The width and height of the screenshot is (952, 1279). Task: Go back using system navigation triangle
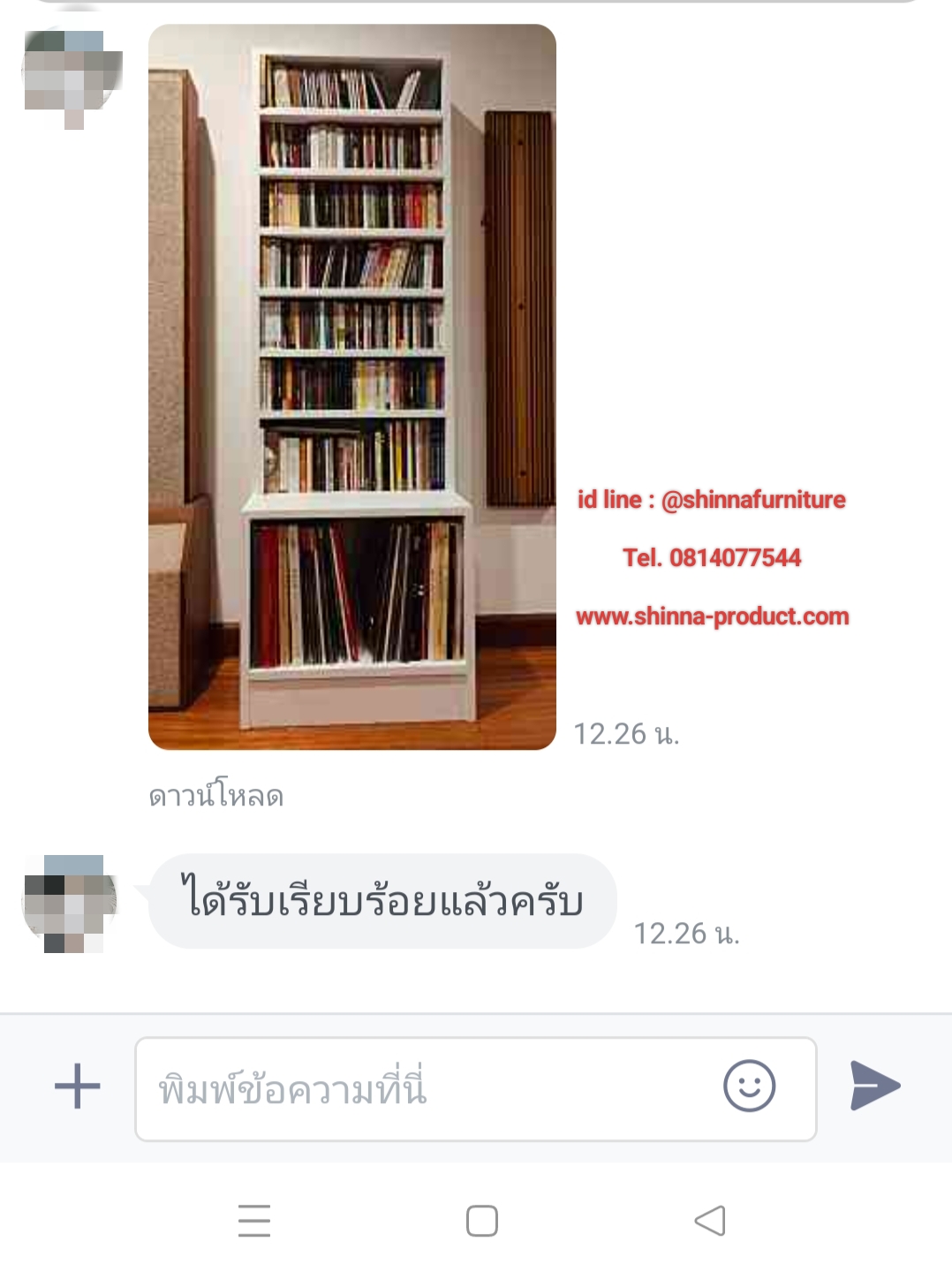(709, 1221)
